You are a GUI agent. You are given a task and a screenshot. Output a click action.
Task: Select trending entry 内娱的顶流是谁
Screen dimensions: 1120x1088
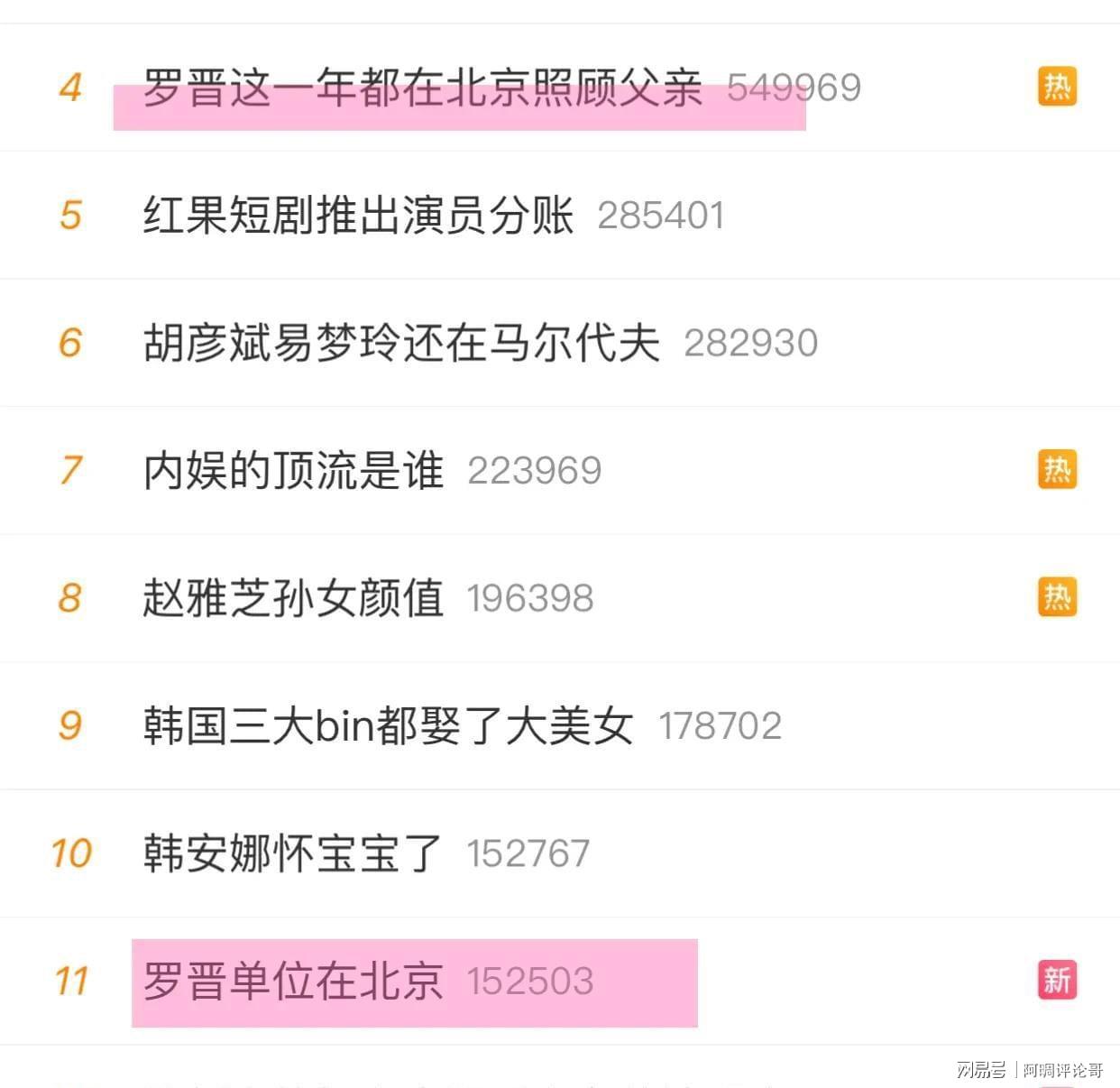coord(293,471)
